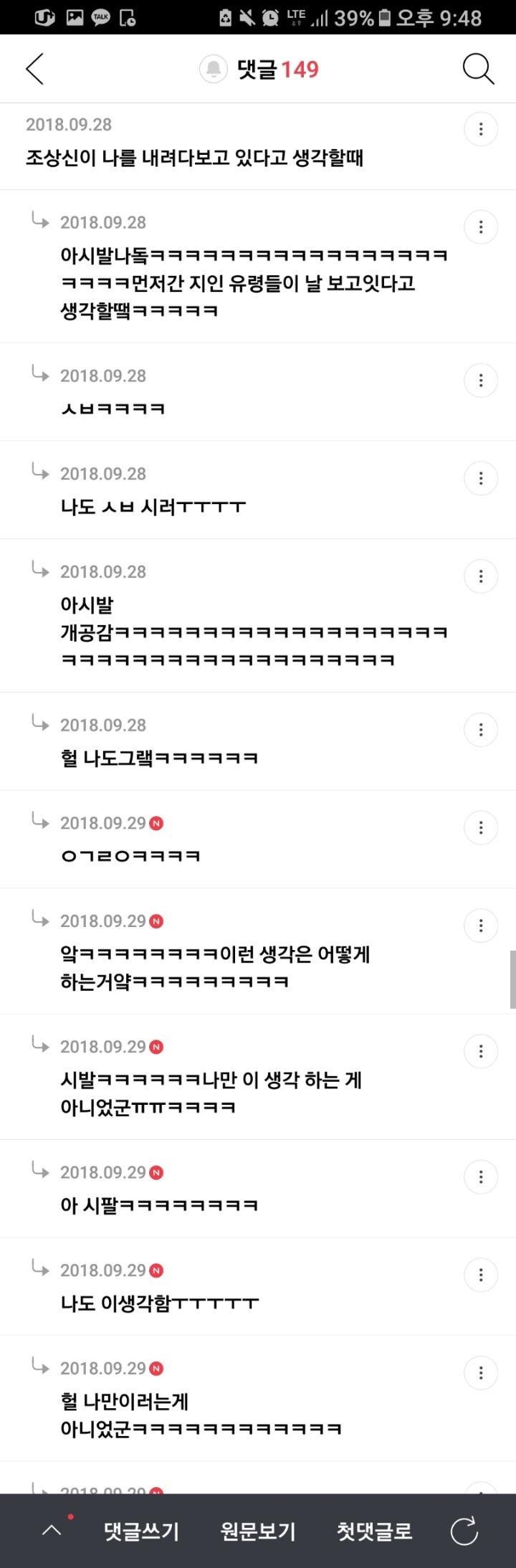Open options for the '아시발나돌' reply
516x1568 pixels.
coord(481,227)
